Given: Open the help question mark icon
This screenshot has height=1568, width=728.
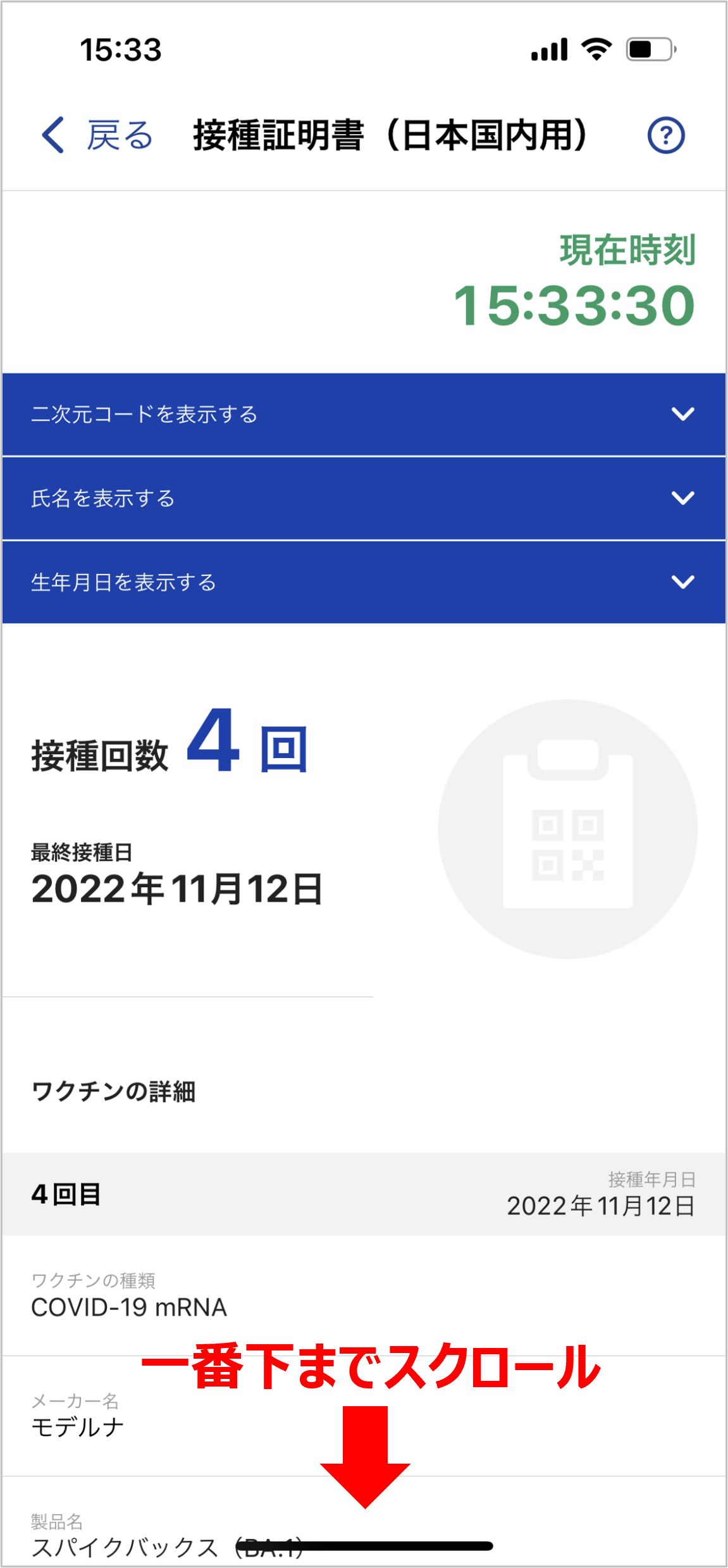Looking at the screenshot, I should click(x=665, y=135).
